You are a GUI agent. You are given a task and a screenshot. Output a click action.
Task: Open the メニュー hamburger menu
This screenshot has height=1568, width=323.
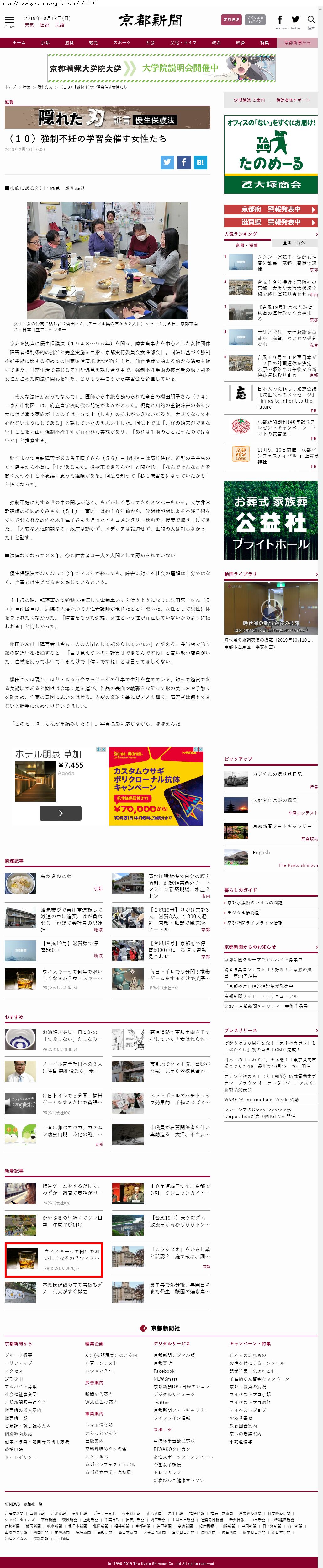pyautogui.click(x=9, y=21)
